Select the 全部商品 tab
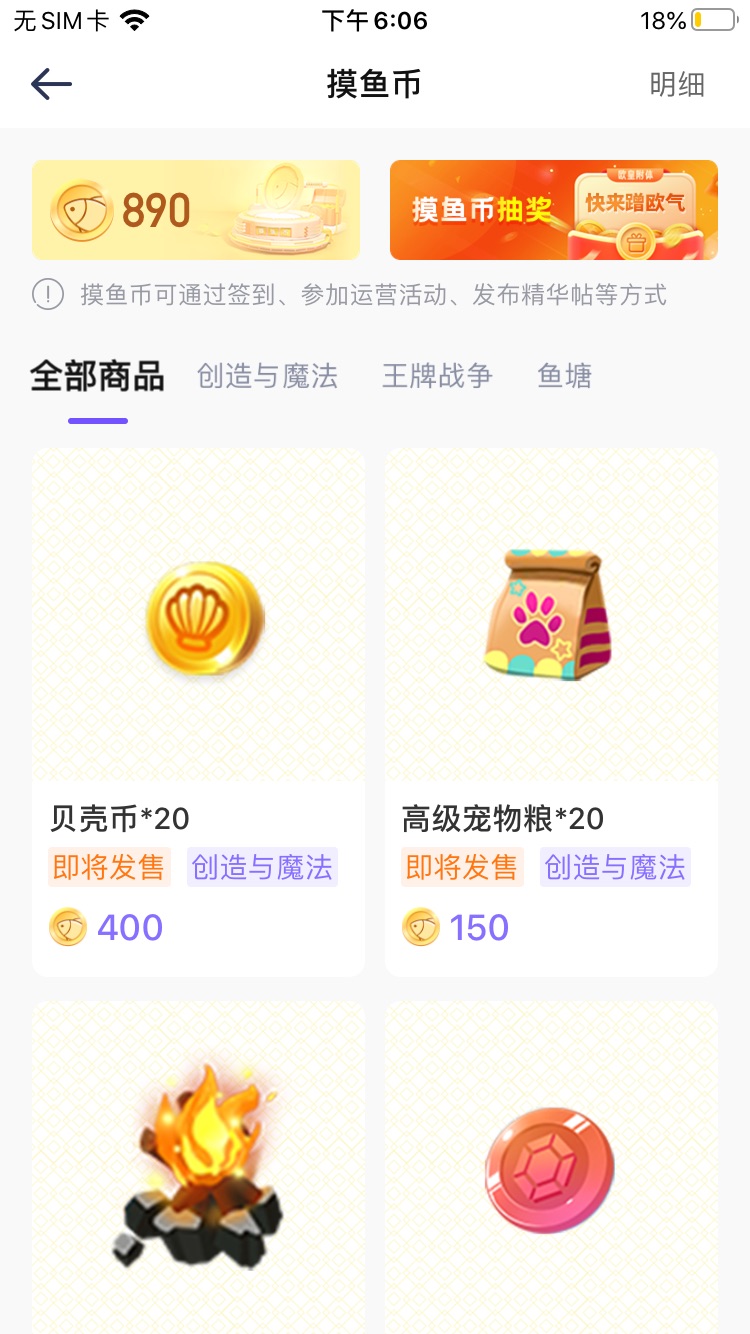This screenshot has width=750, height=1334. [x=97, y=376]
